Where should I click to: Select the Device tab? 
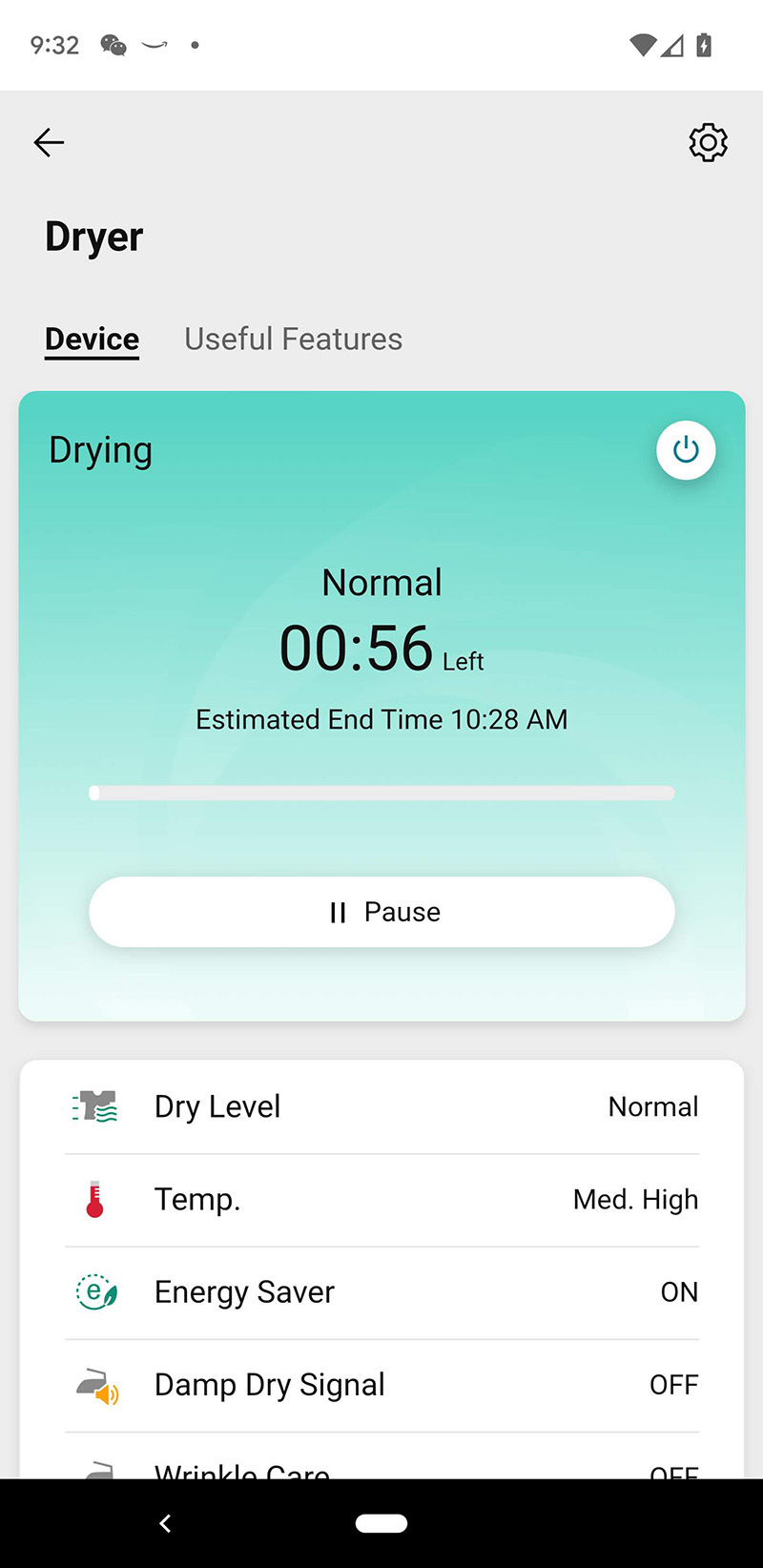(92, 340)
